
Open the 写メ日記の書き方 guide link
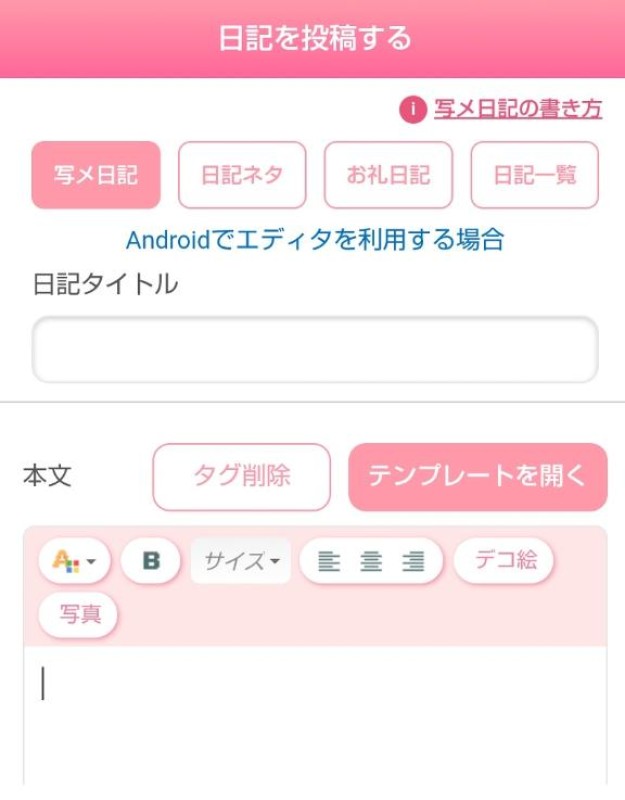(518, 109)
